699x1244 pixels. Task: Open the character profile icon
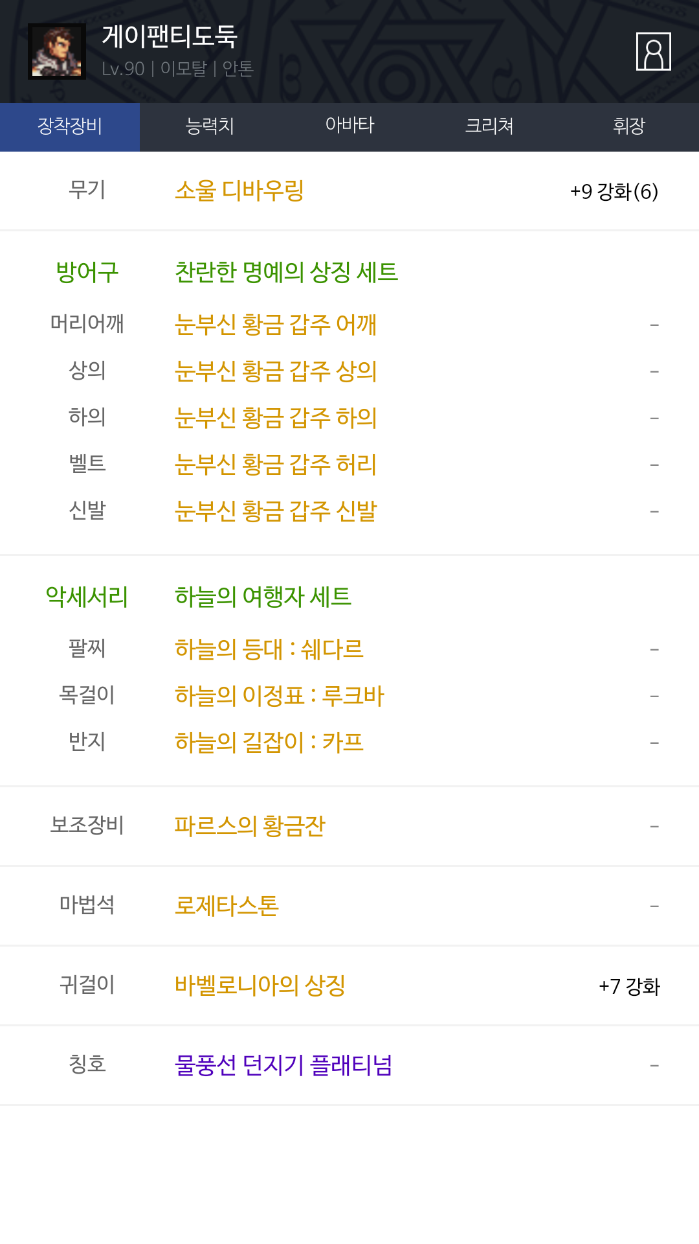click(x=653, y=51)
